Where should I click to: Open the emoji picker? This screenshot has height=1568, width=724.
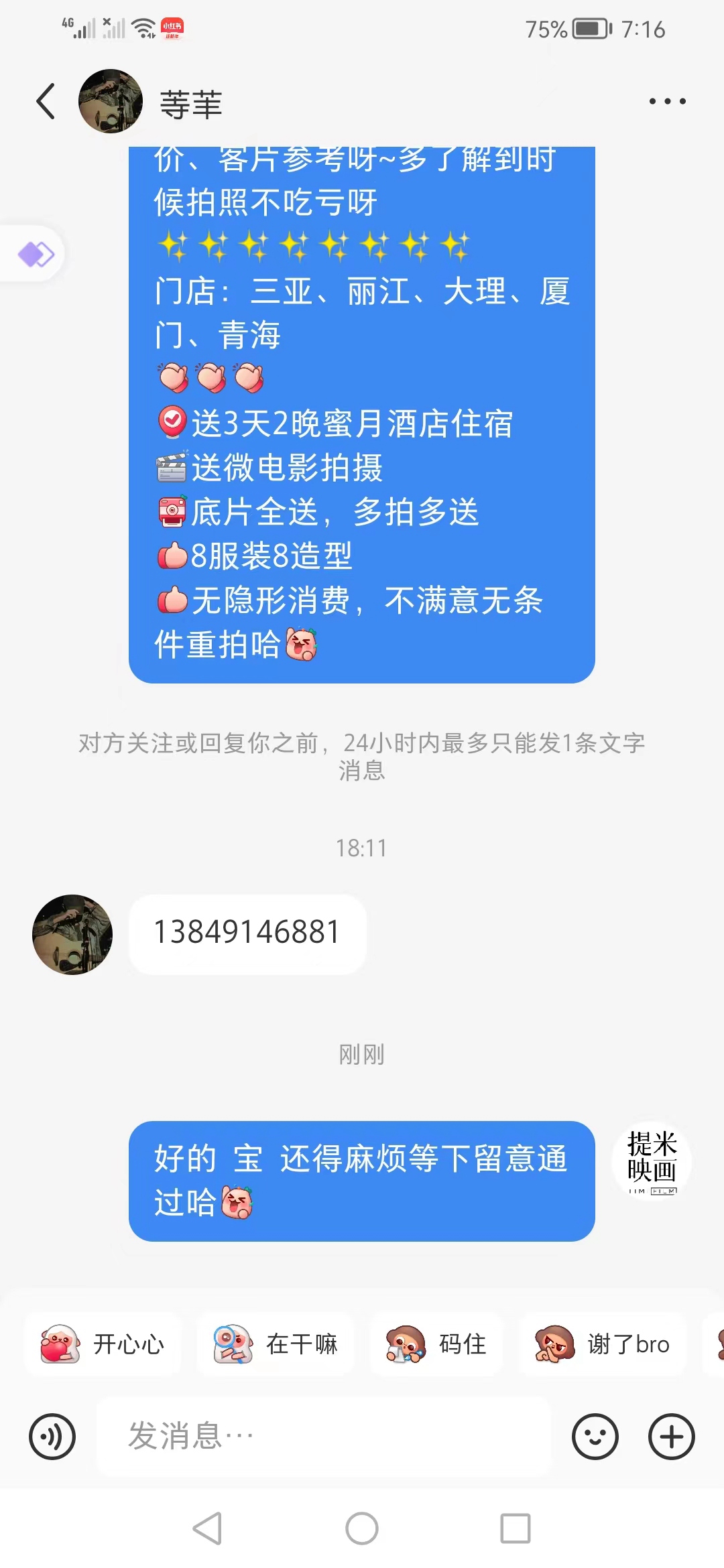pyautogui.click(x=595, y=1437)
